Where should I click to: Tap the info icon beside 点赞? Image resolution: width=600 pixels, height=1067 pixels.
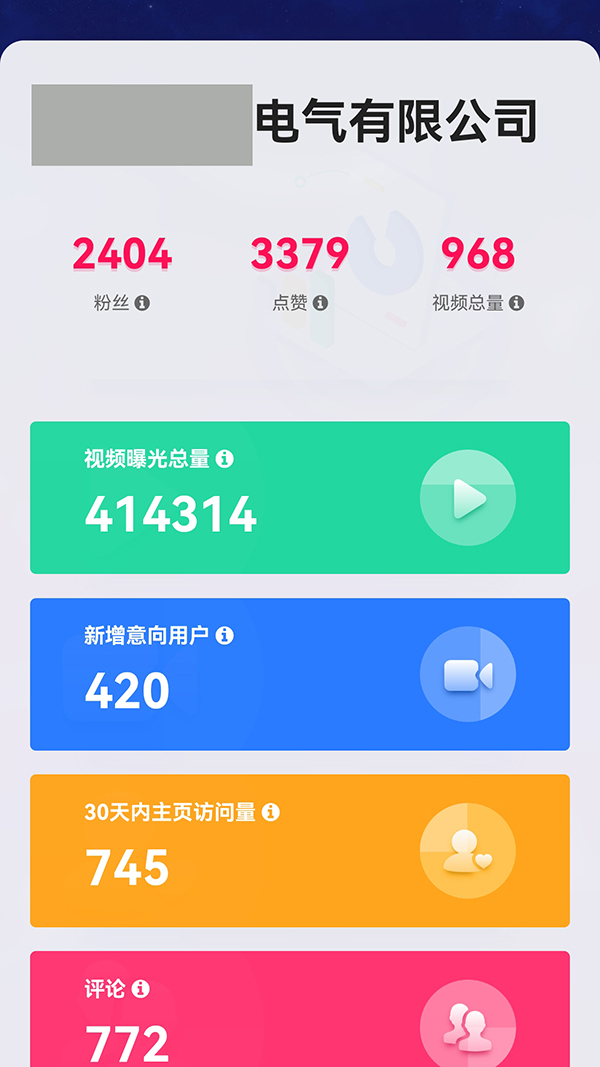tap(320, 303)
